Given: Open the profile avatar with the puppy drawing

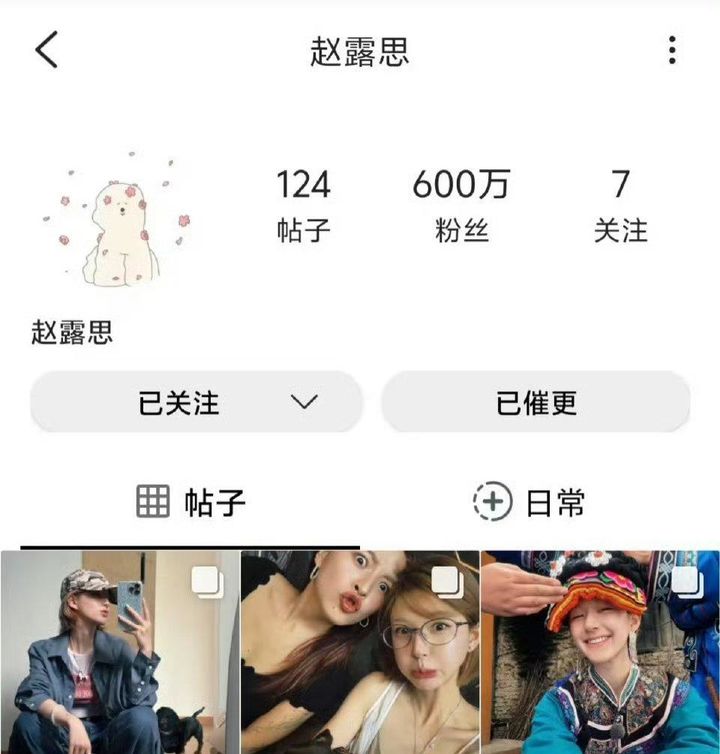Looking at the screenshot, I should click(118, 220).
